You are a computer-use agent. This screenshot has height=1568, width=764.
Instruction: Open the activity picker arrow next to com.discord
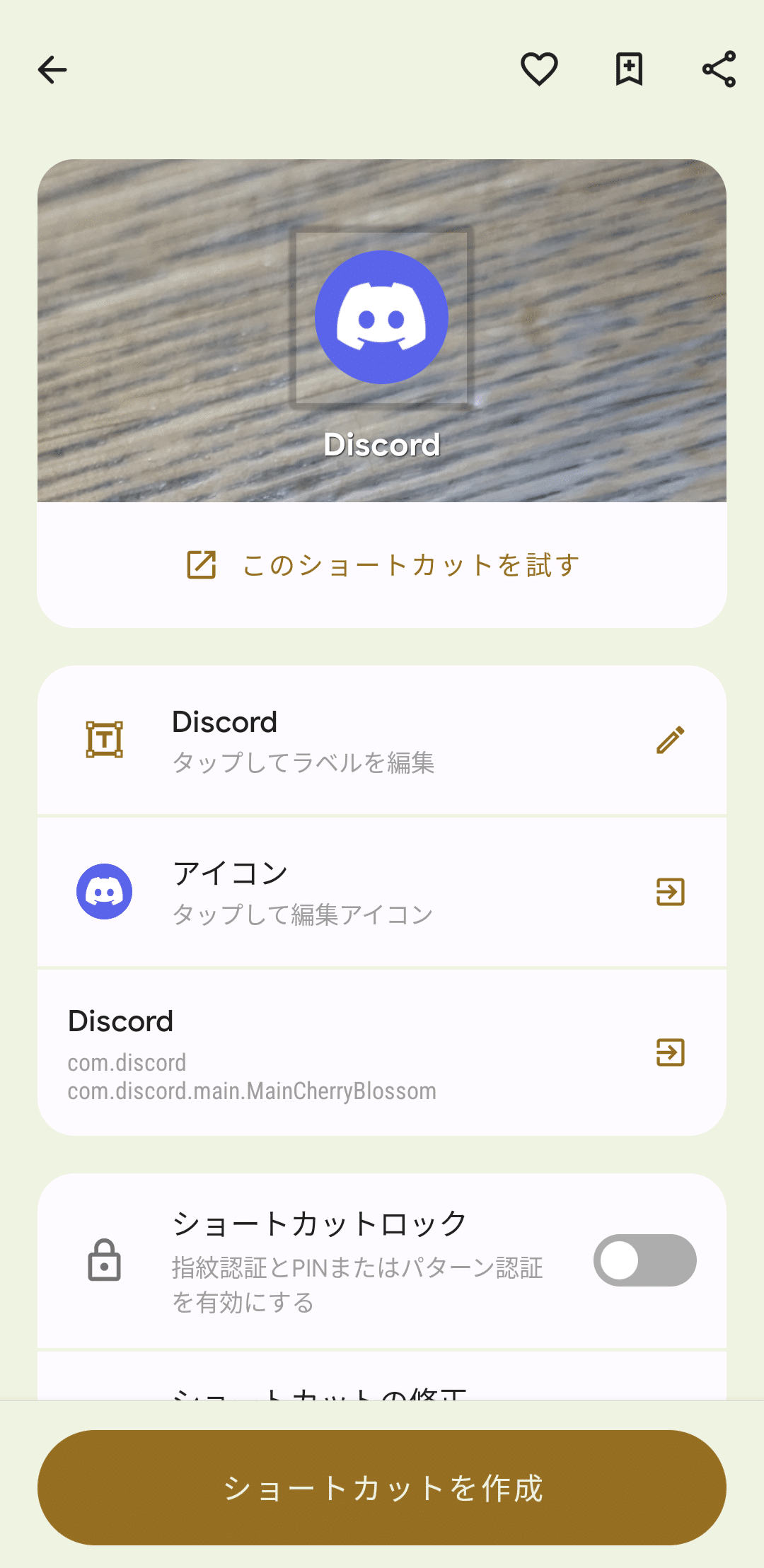coord(671,1053)
